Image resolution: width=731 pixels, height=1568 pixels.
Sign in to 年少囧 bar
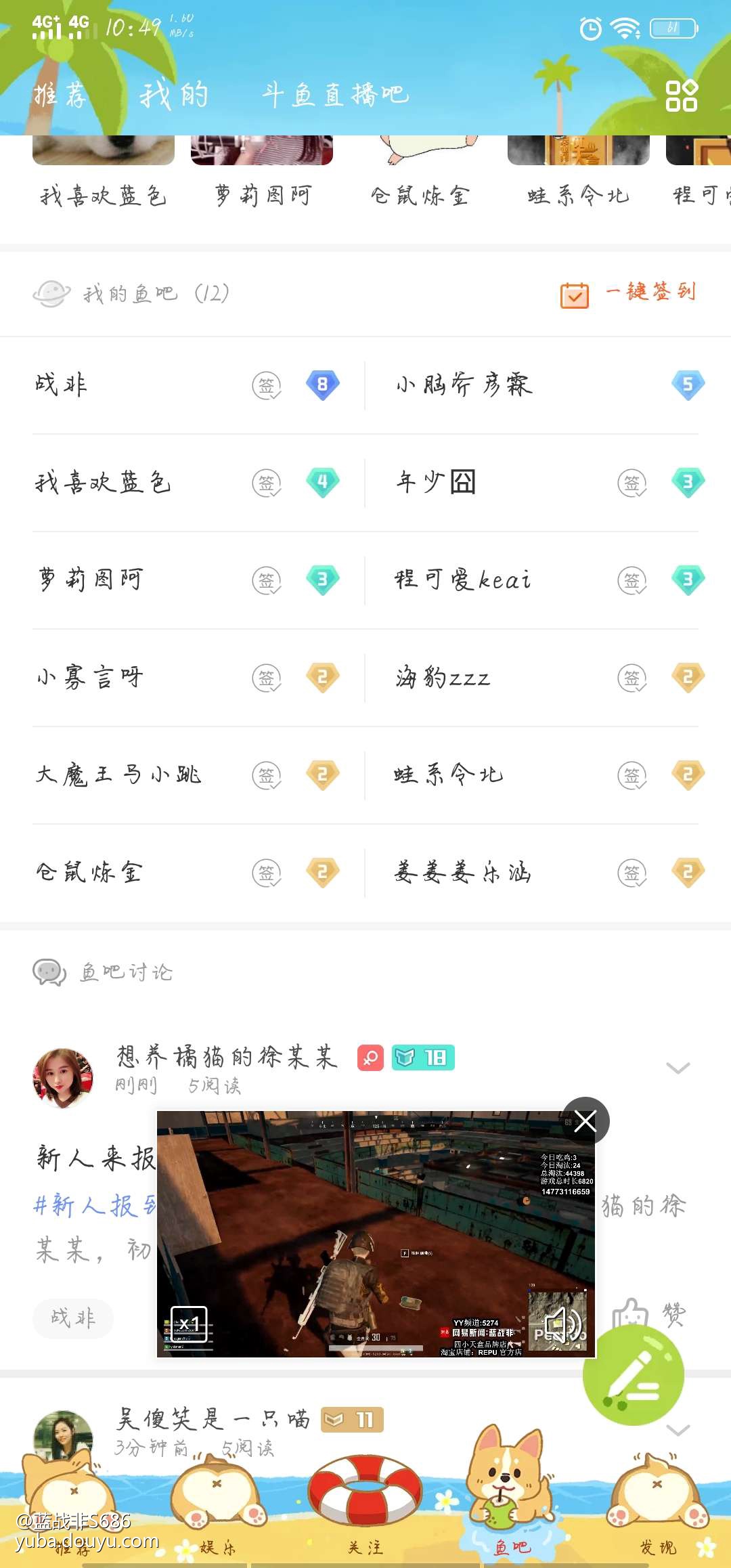coord(632,483)
